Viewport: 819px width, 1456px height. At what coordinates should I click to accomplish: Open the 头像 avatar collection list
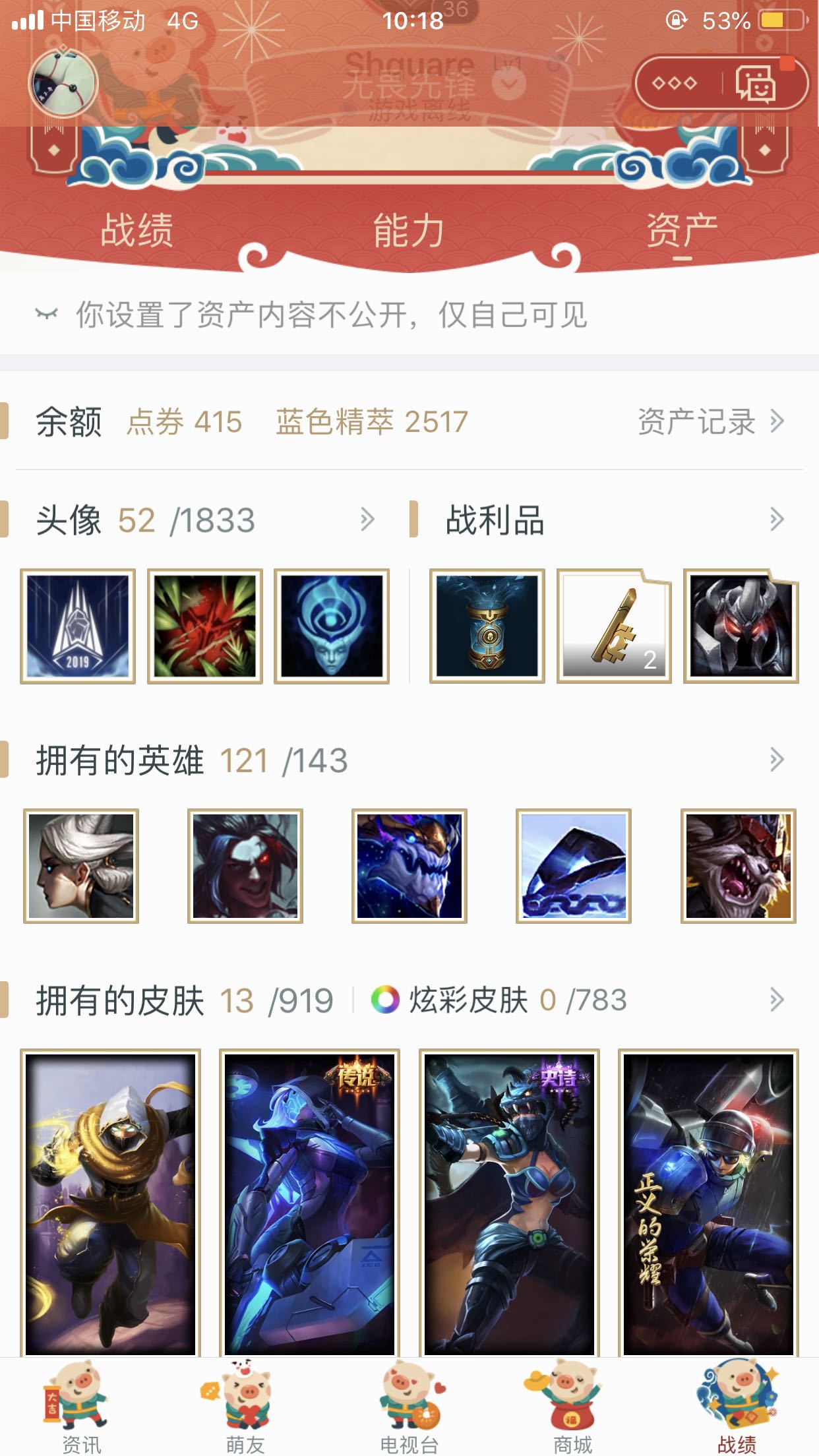tap(367, 520)
